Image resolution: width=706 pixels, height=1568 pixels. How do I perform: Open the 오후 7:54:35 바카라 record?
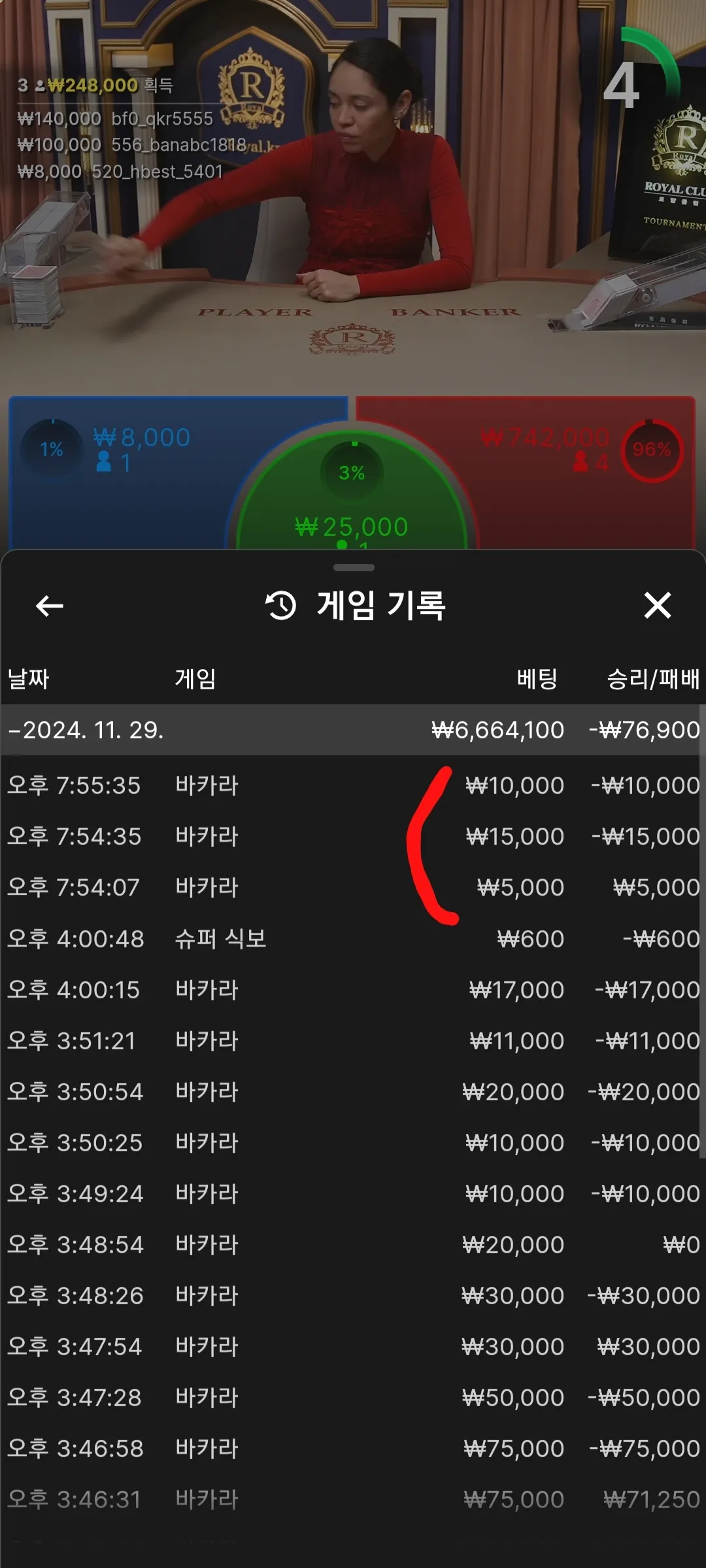[x=353, y=836]
